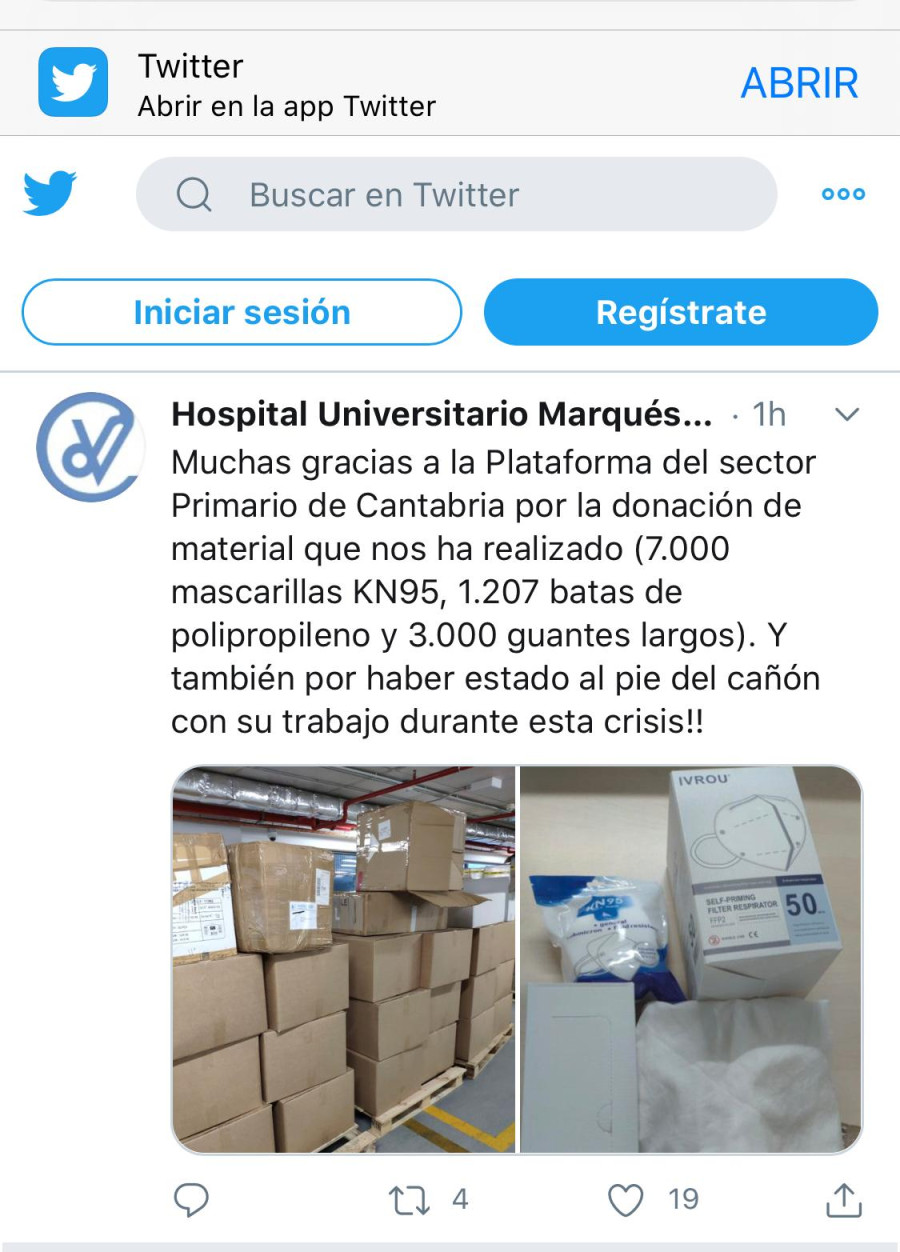Open the Buscar en Twitter search field
The height and width of the screenshot is (1252, 900).
pos(456,194)
